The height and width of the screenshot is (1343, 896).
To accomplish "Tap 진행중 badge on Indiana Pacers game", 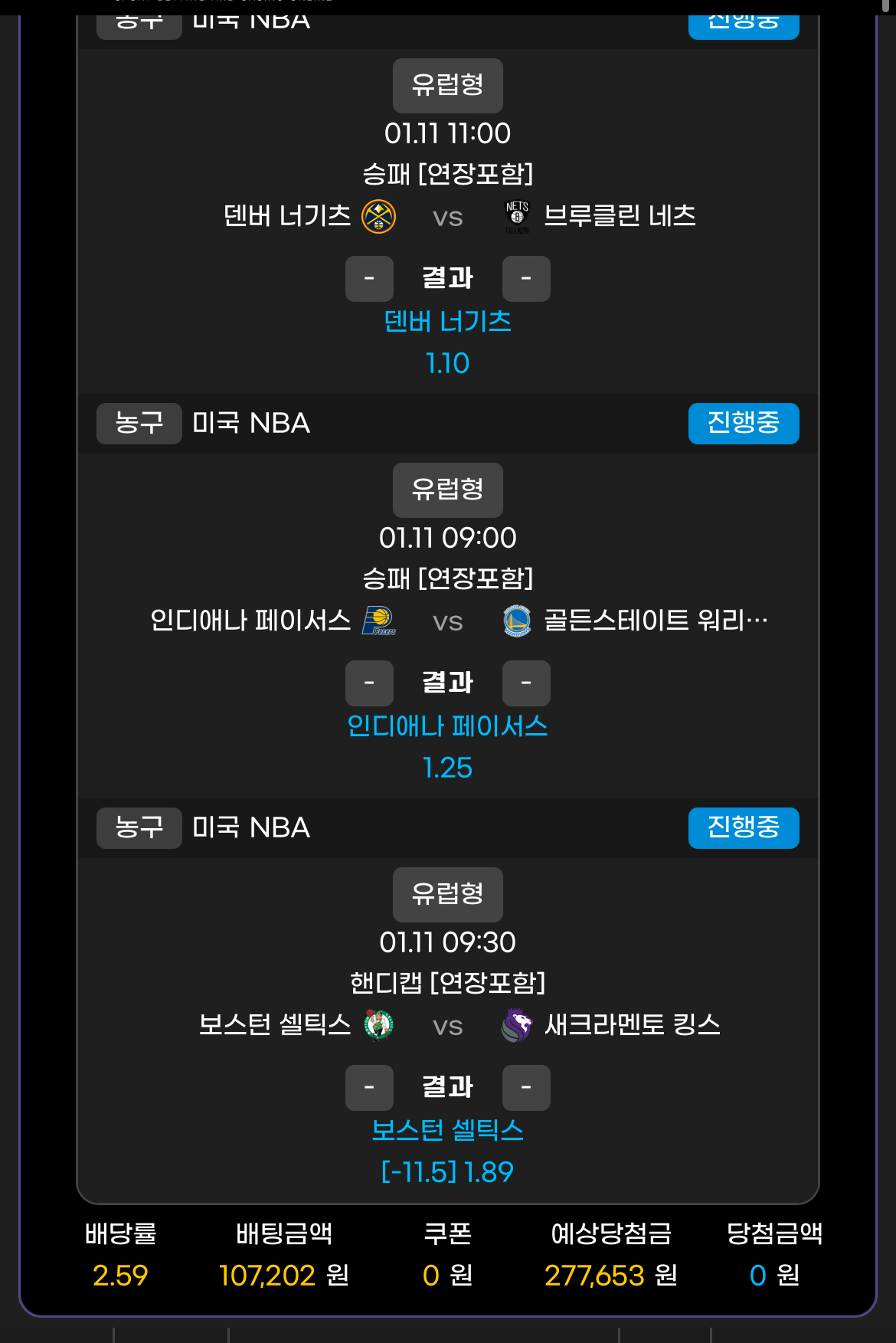I will tap(743, 423).
